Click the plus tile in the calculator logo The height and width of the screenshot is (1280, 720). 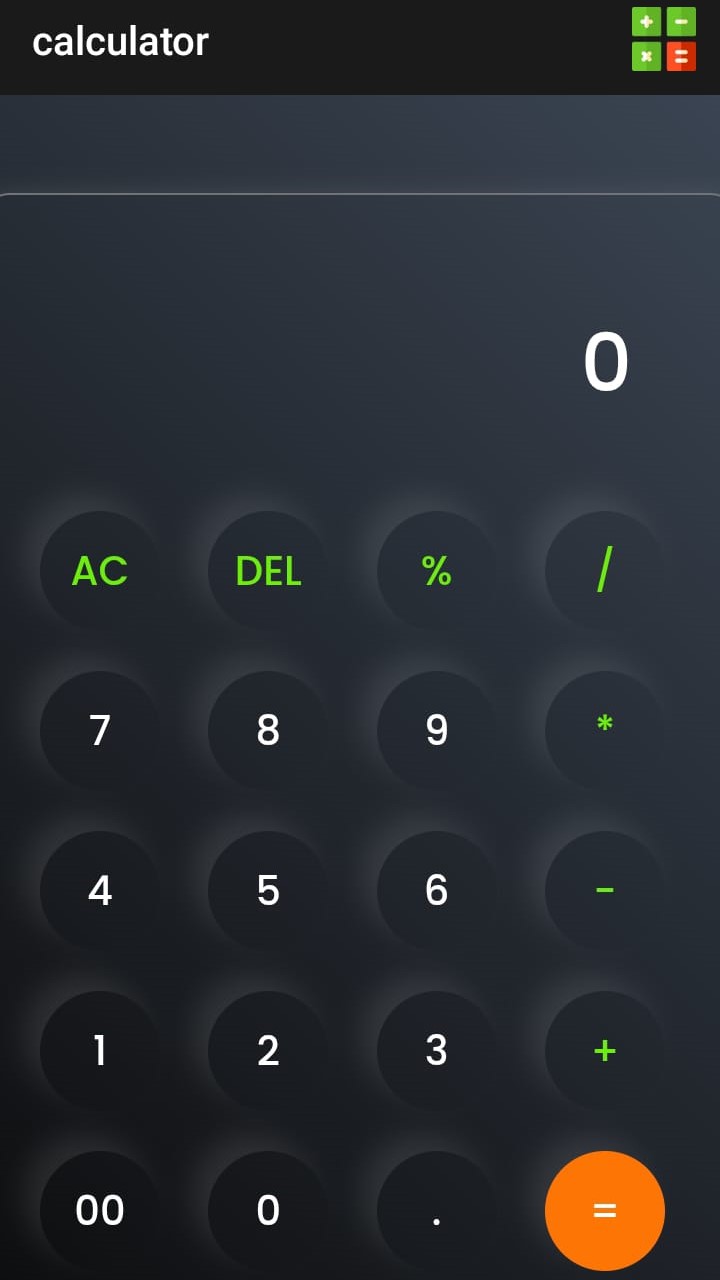click(x=647, y=22)
